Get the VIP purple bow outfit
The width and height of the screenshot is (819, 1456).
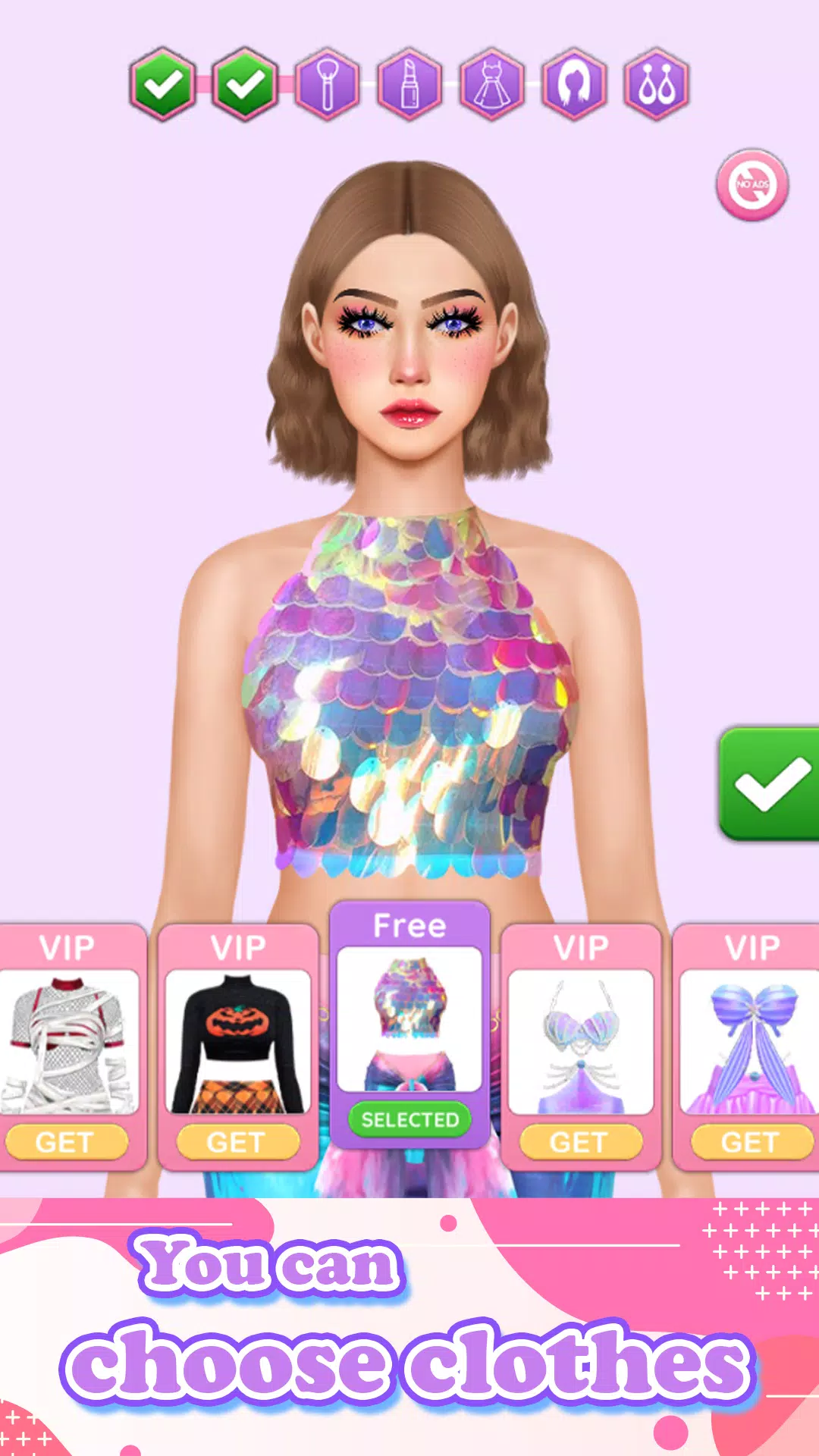[x=751, y=1141]
